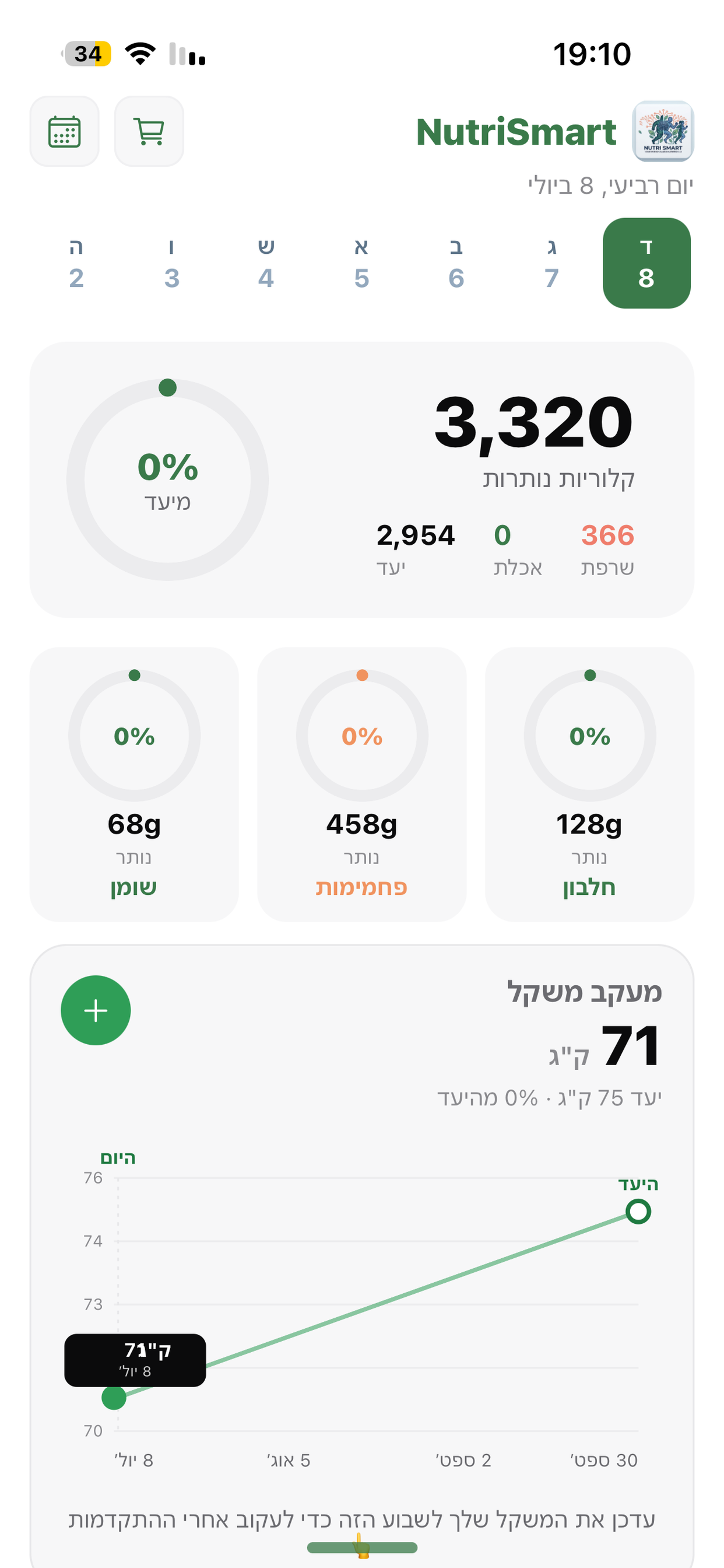Image resolution: width=724 pixels, height=1568 pixels.
Task: Select day ה 2 in the week strip
Action: click(x=76, y=264)
